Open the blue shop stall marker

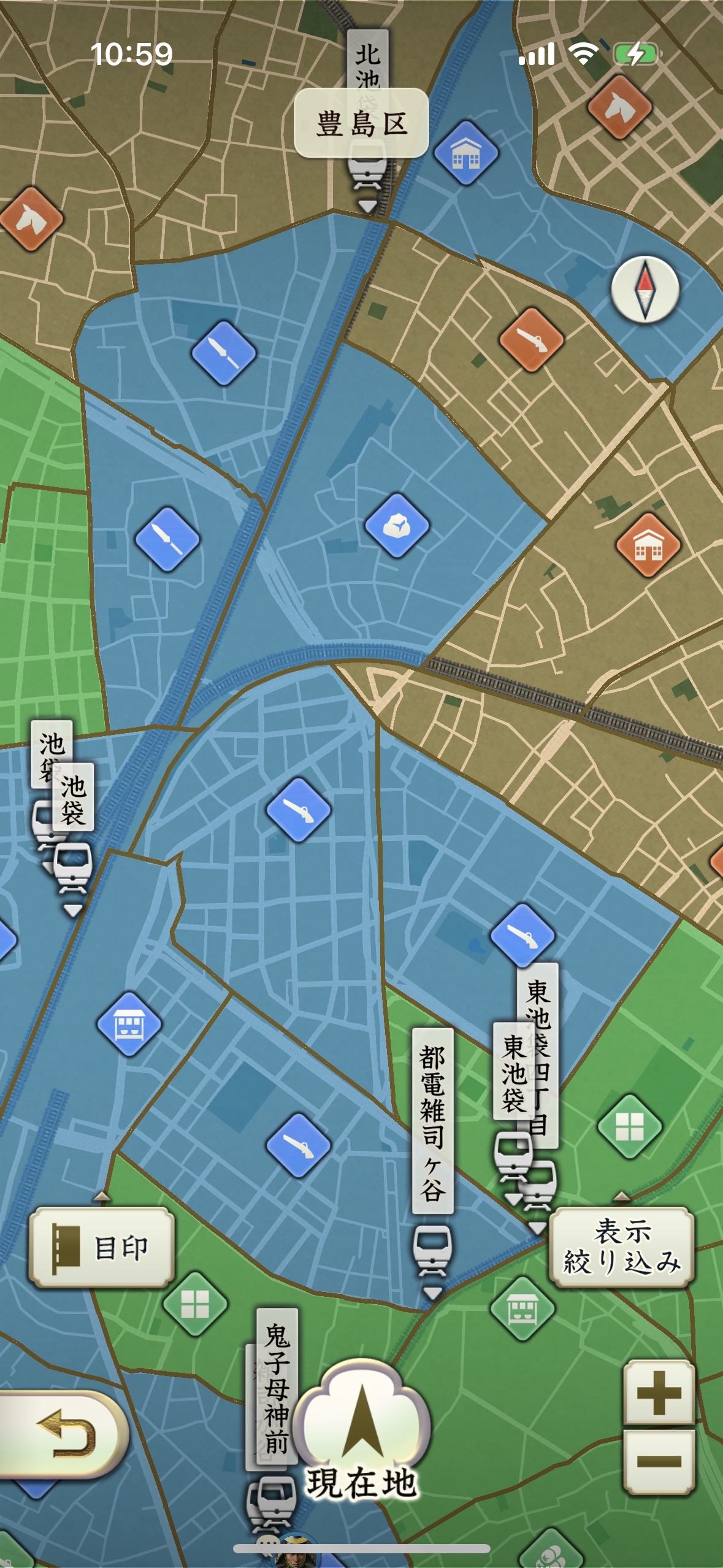click(129, 1024)
